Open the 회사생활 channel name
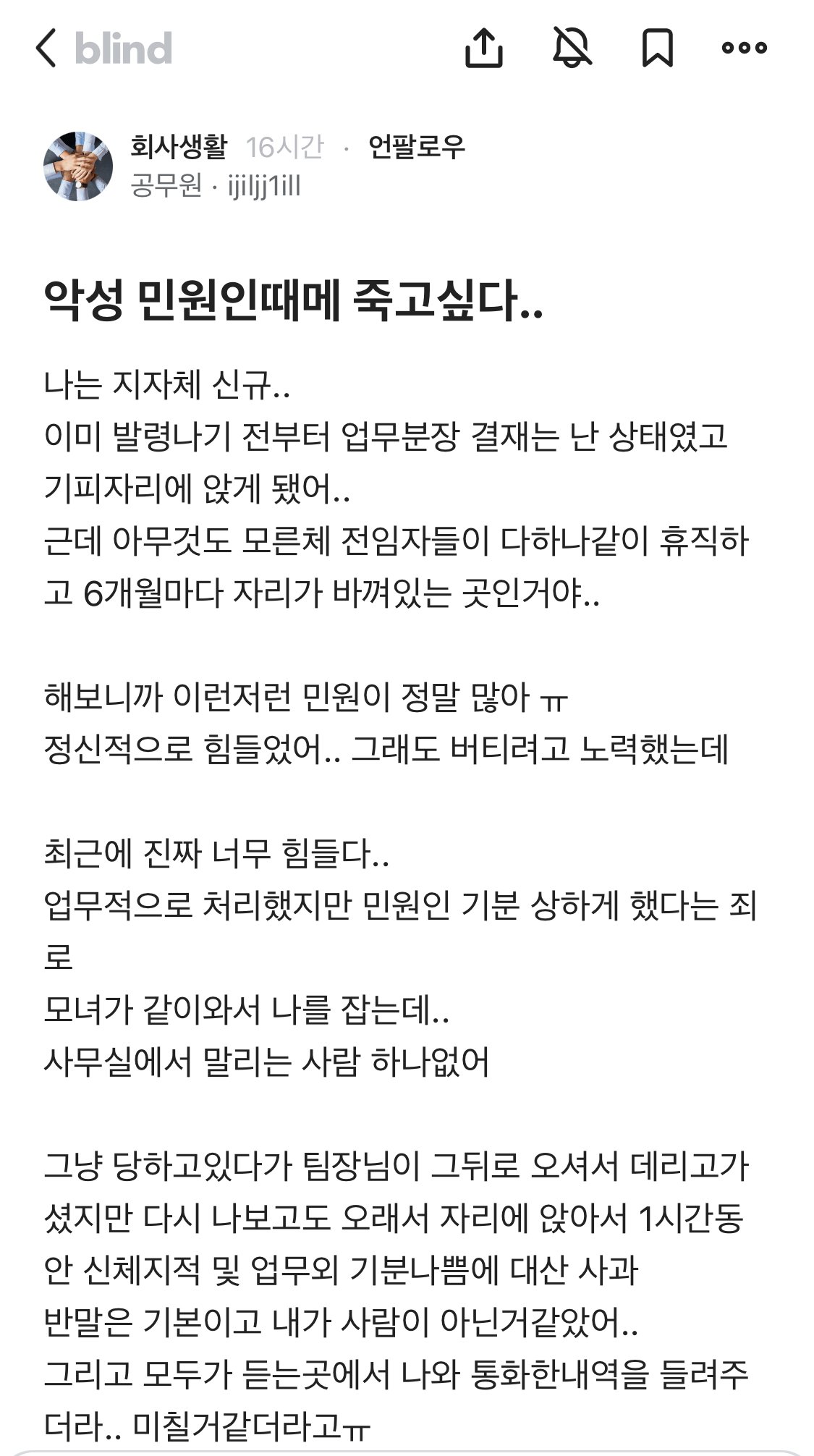Viewport: 814px width, 1456px height. 178,147
